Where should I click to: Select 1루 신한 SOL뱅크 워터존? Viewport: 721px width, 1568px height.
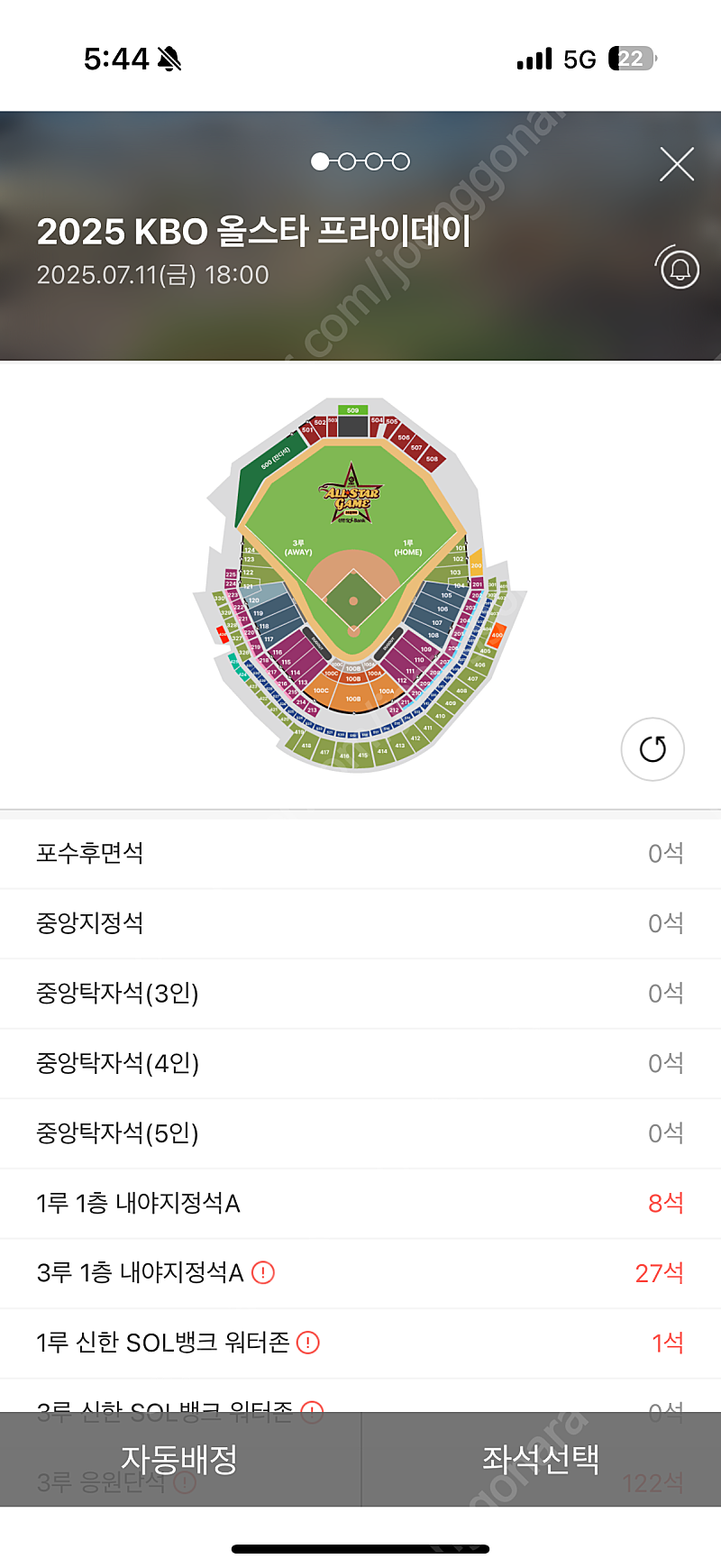click(x=360, y=1343)
